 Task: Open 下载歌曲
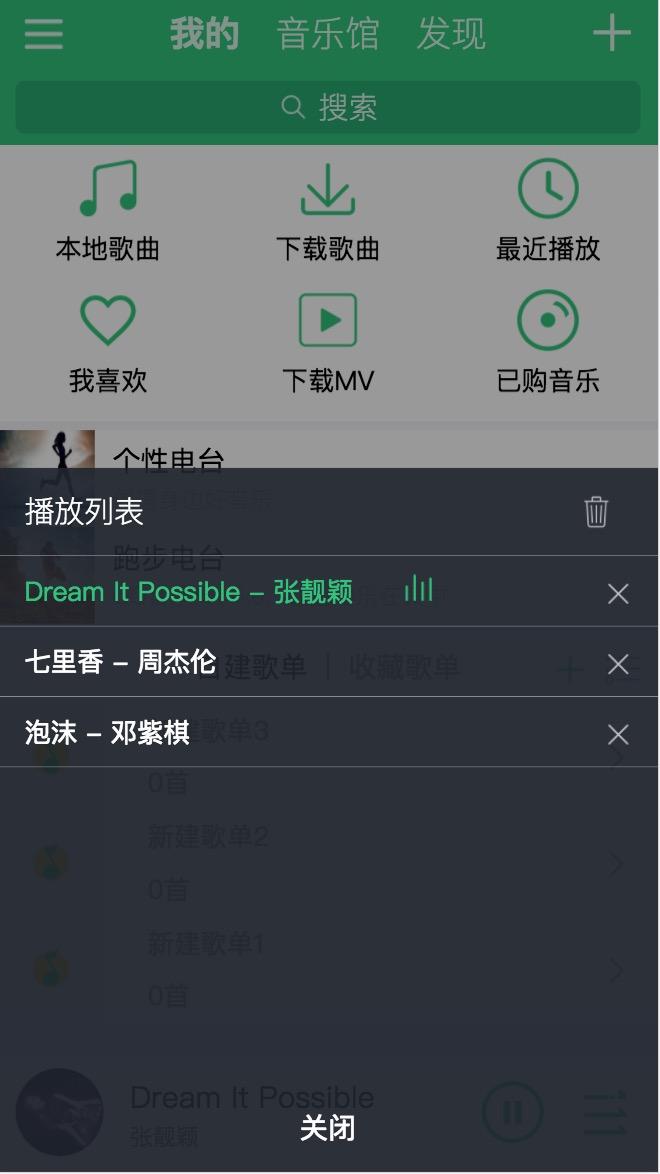click(328, 210)
